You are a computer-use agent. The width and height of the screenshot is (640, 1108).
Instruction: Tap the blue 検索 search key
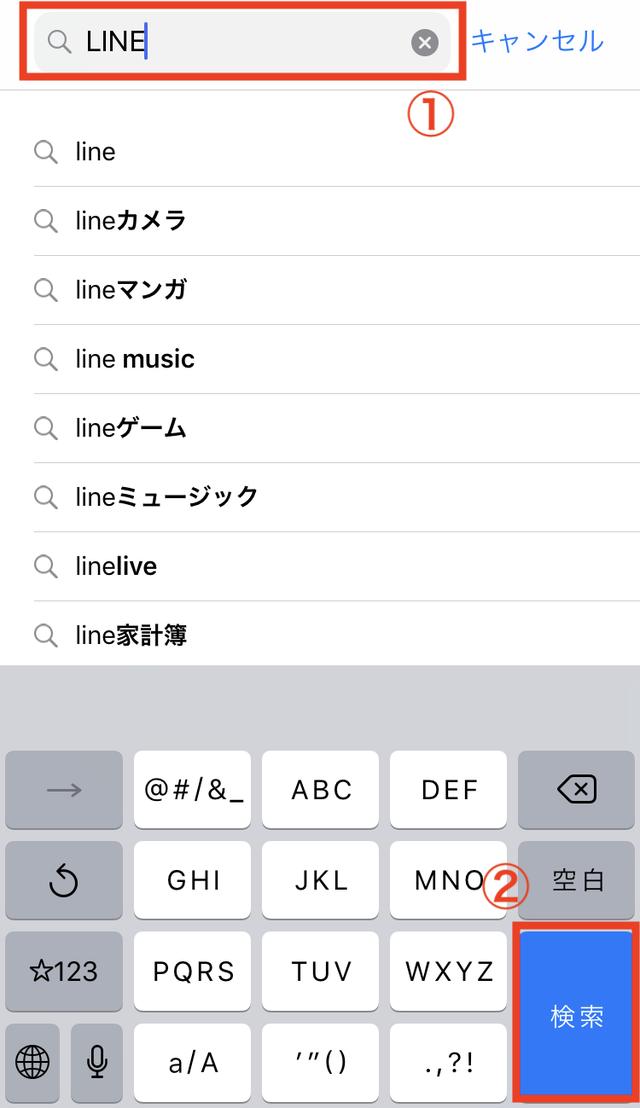click(x=576, y=1016)
